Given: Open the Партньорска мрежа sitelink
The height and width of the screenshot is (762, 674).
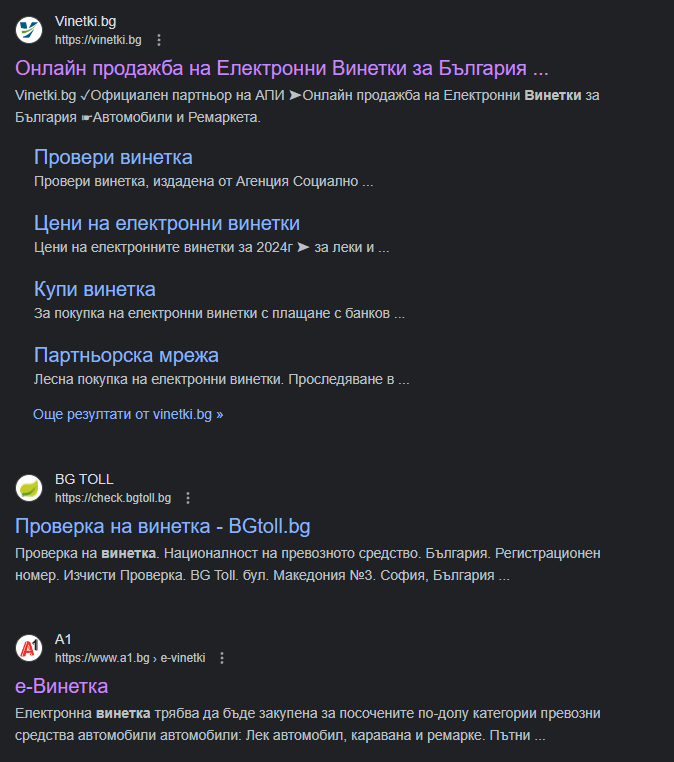Looking at the screenshot, I should pyautogui.click(x=126, y=355).
